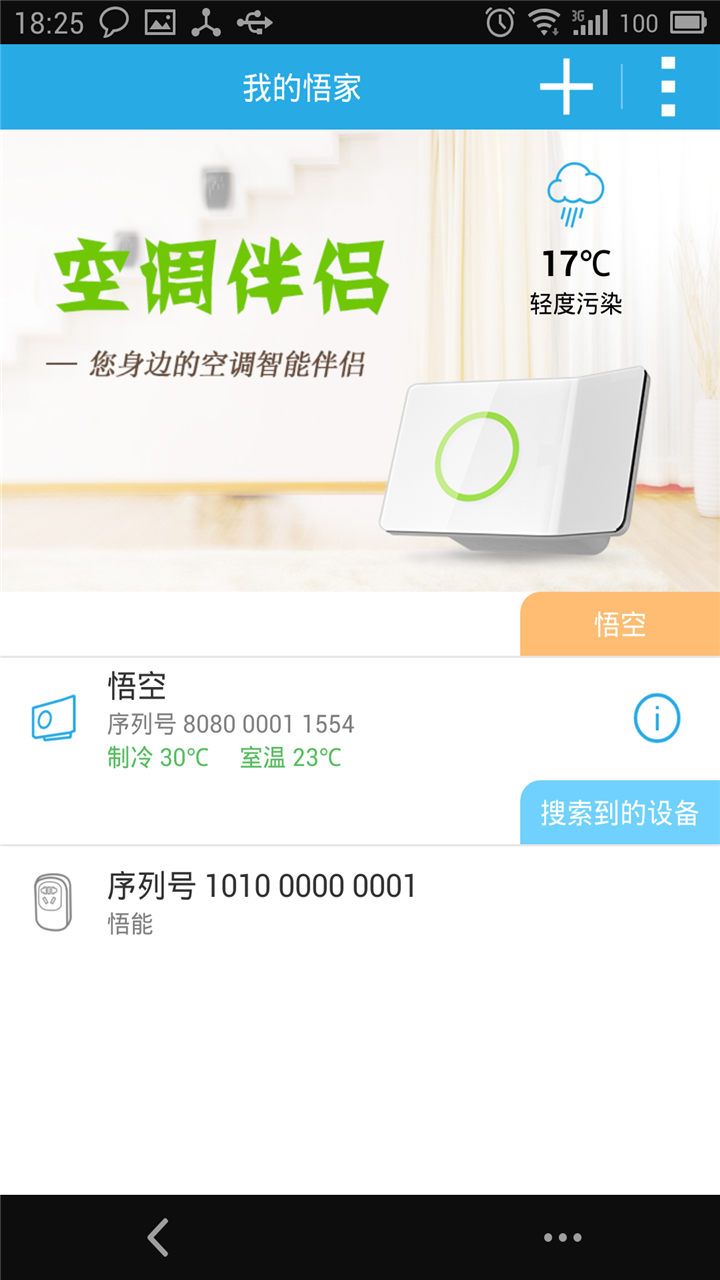
Task: Add a new device with plus icon
Action: (x=566, y=87)
